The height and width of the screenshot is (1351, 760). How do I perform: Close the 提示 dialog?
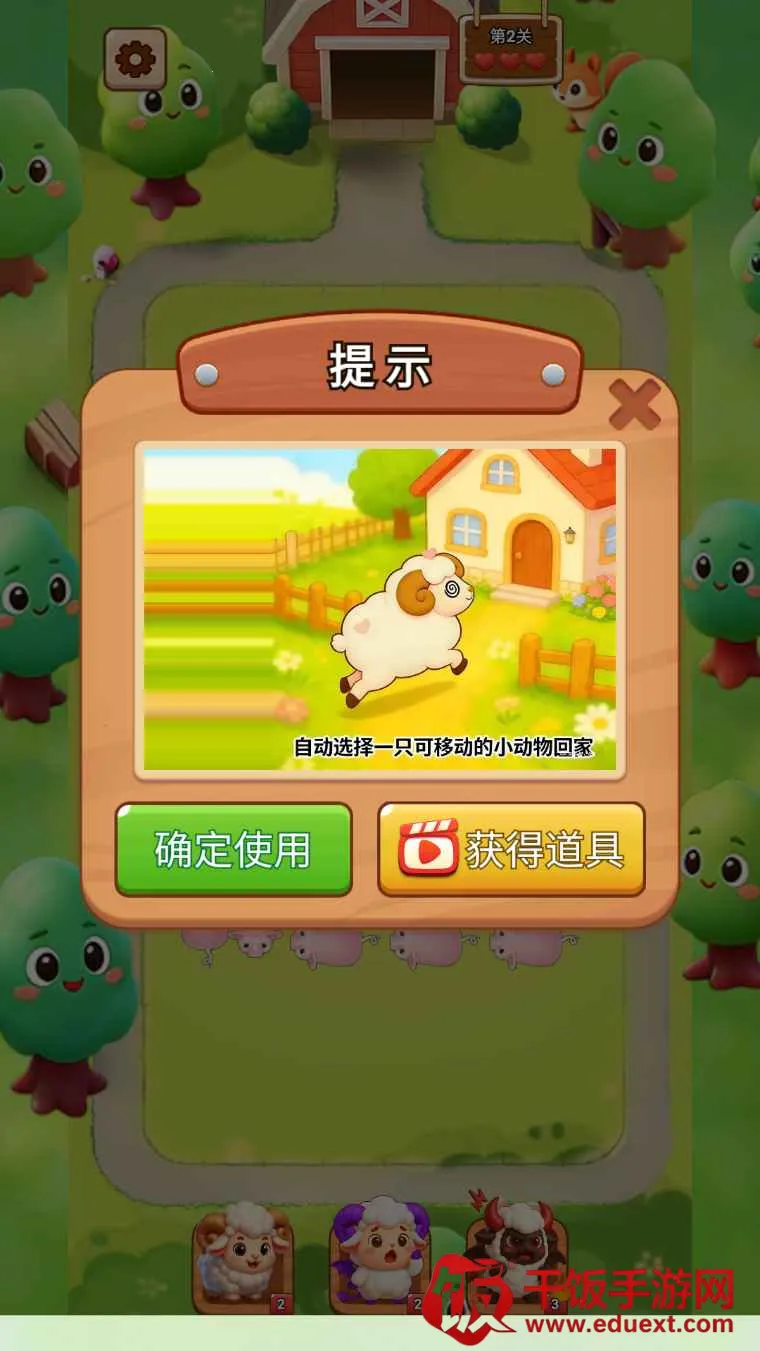click(x=634, y=405)
